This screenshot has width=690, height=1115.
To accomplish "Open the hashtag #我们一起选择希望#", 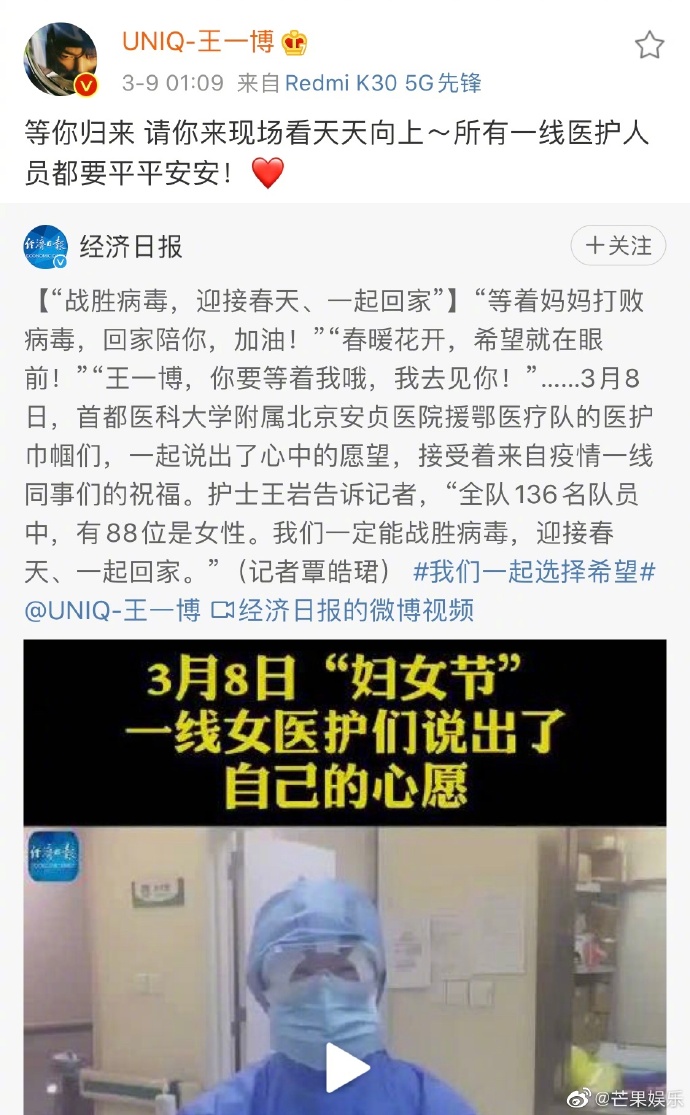I will [x=535, y=572].
